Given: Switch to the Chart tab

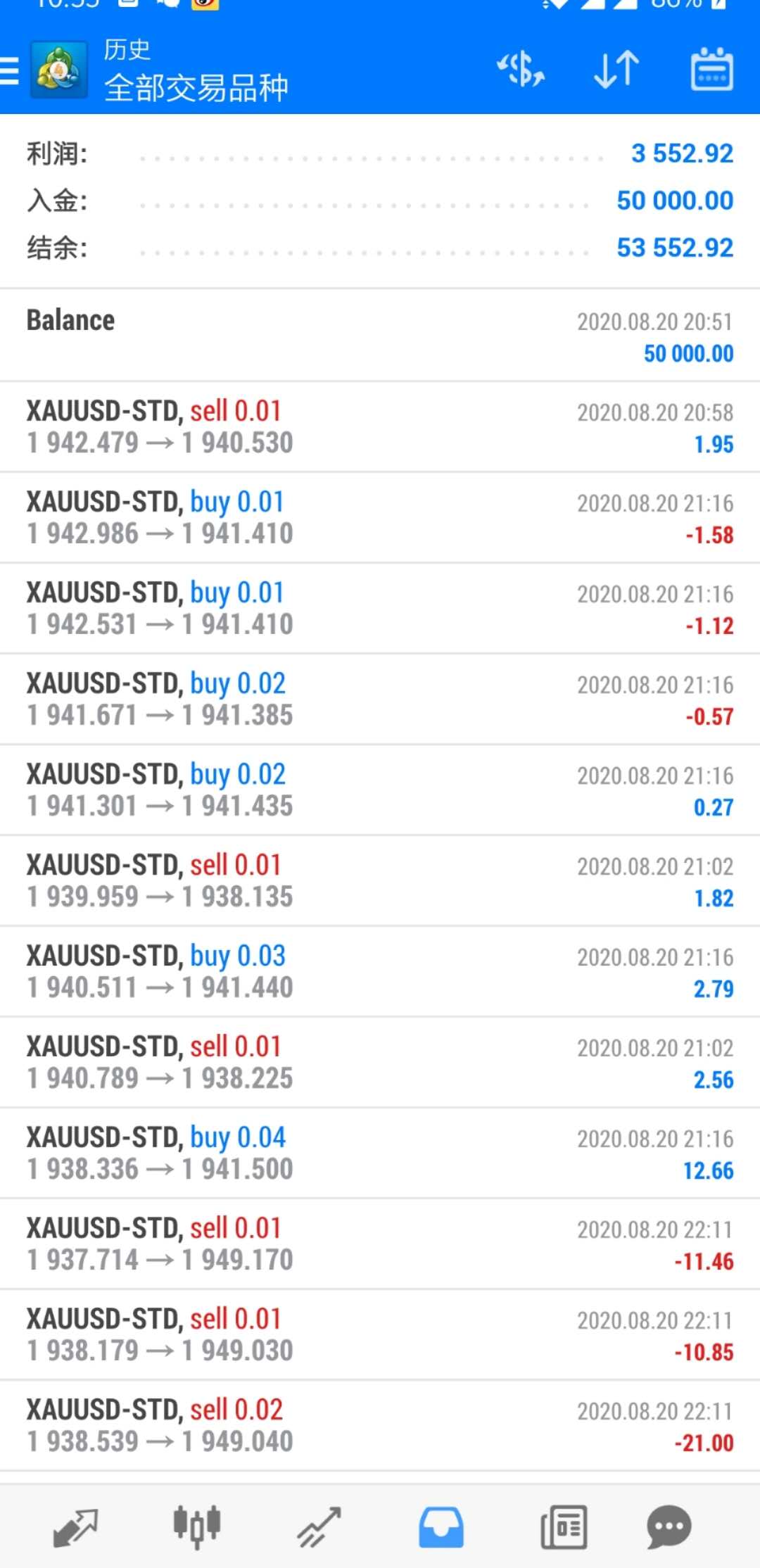Looking at the screenshot, I should pyautogui.click(x=197, y=1528).
